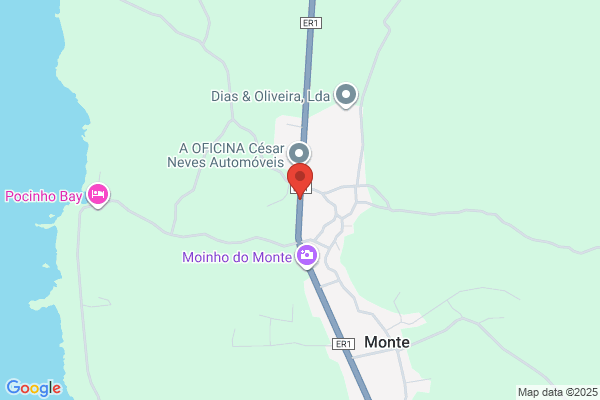Open the Pocinho Bay hotel marker
Image resolution: width=600 pixels, height=400 pixels.
click(98, 196)
